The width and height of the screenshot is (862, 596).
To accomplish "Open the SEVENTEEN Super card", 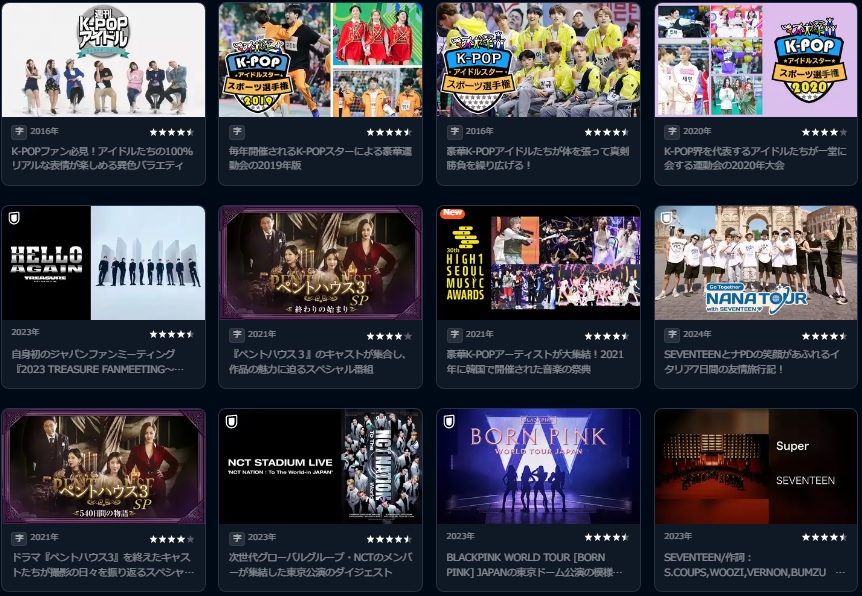I will (756, 466).
